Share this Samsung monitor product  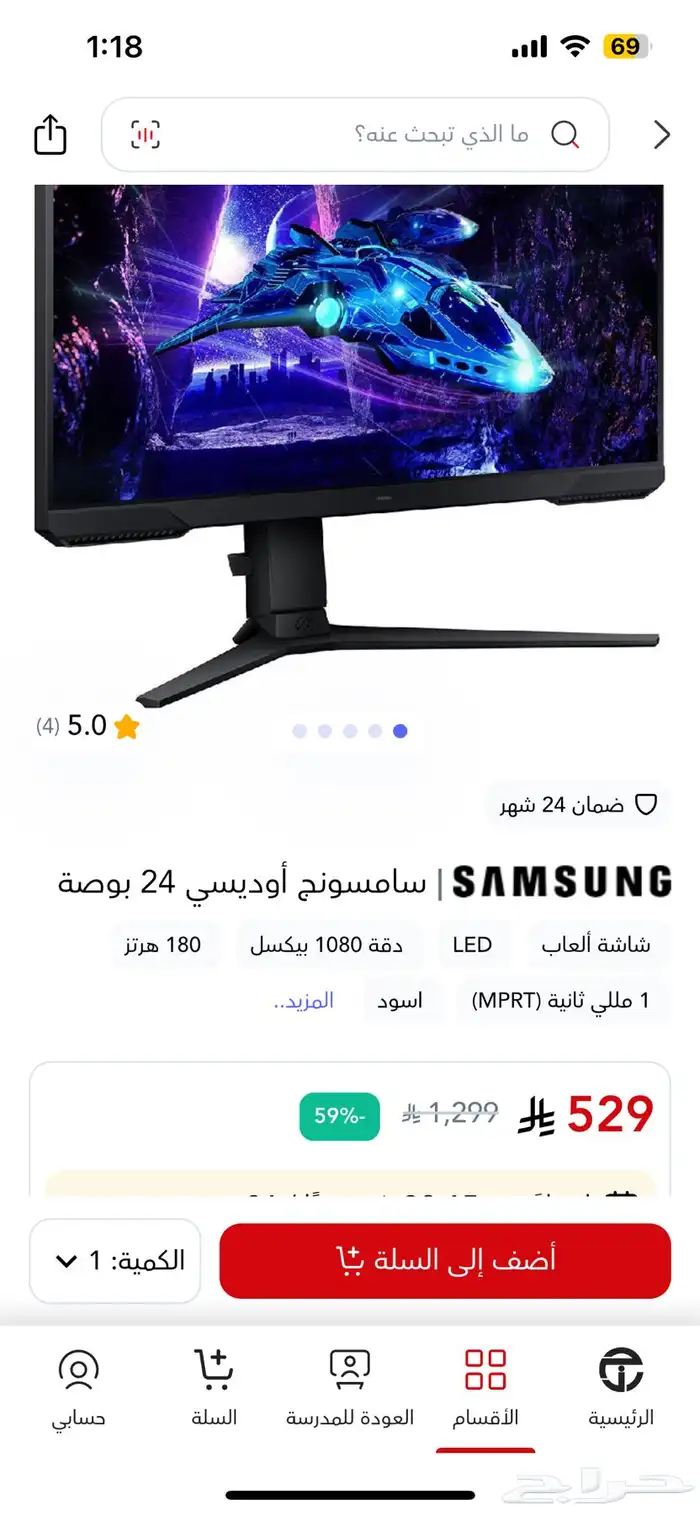pyautogui.click(x=50, y=135)
